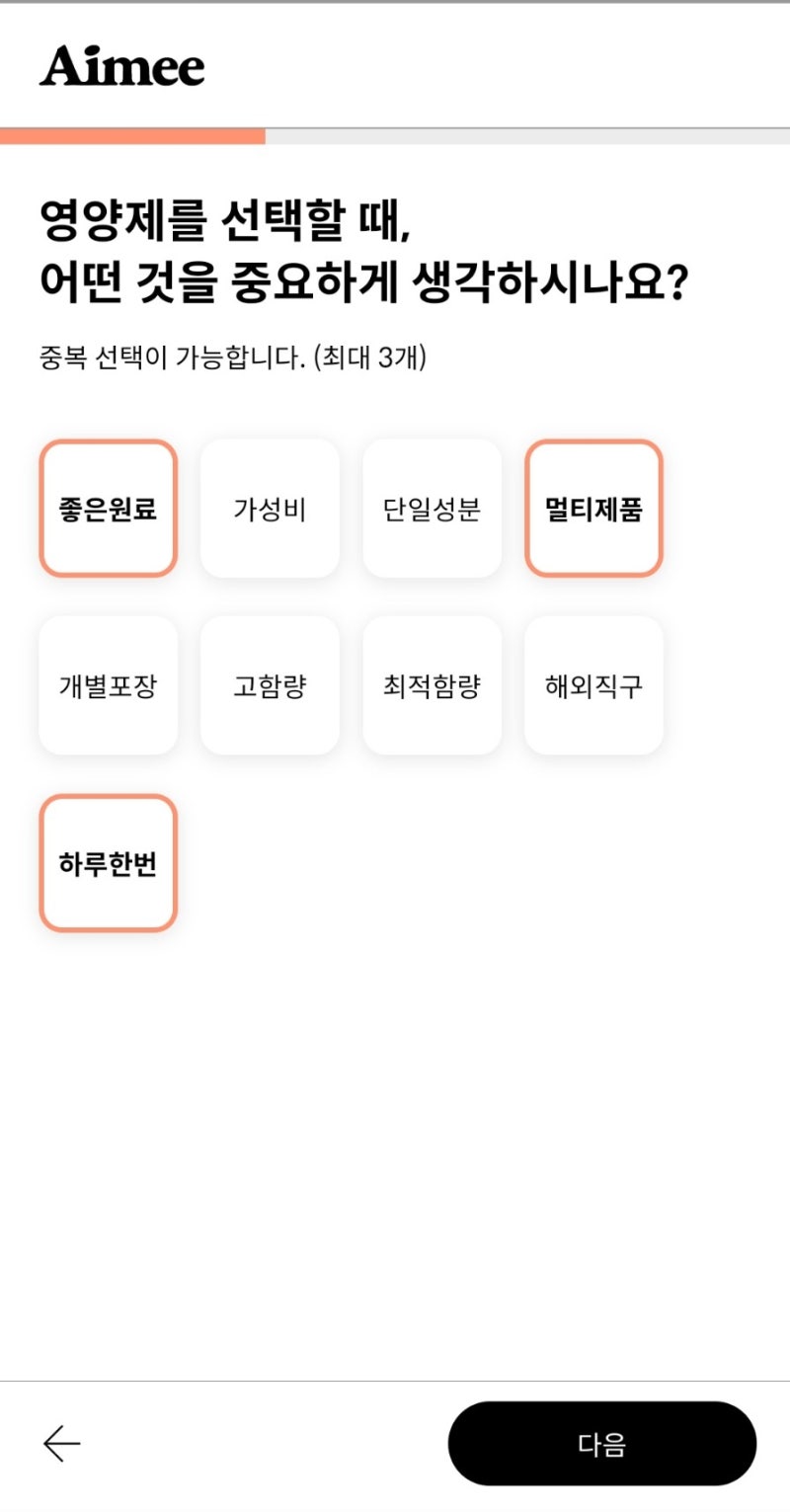The image size is (790, 1512).
Task: Toggle the 좋은원료 chip off then select another
Action: pos(108,507)
